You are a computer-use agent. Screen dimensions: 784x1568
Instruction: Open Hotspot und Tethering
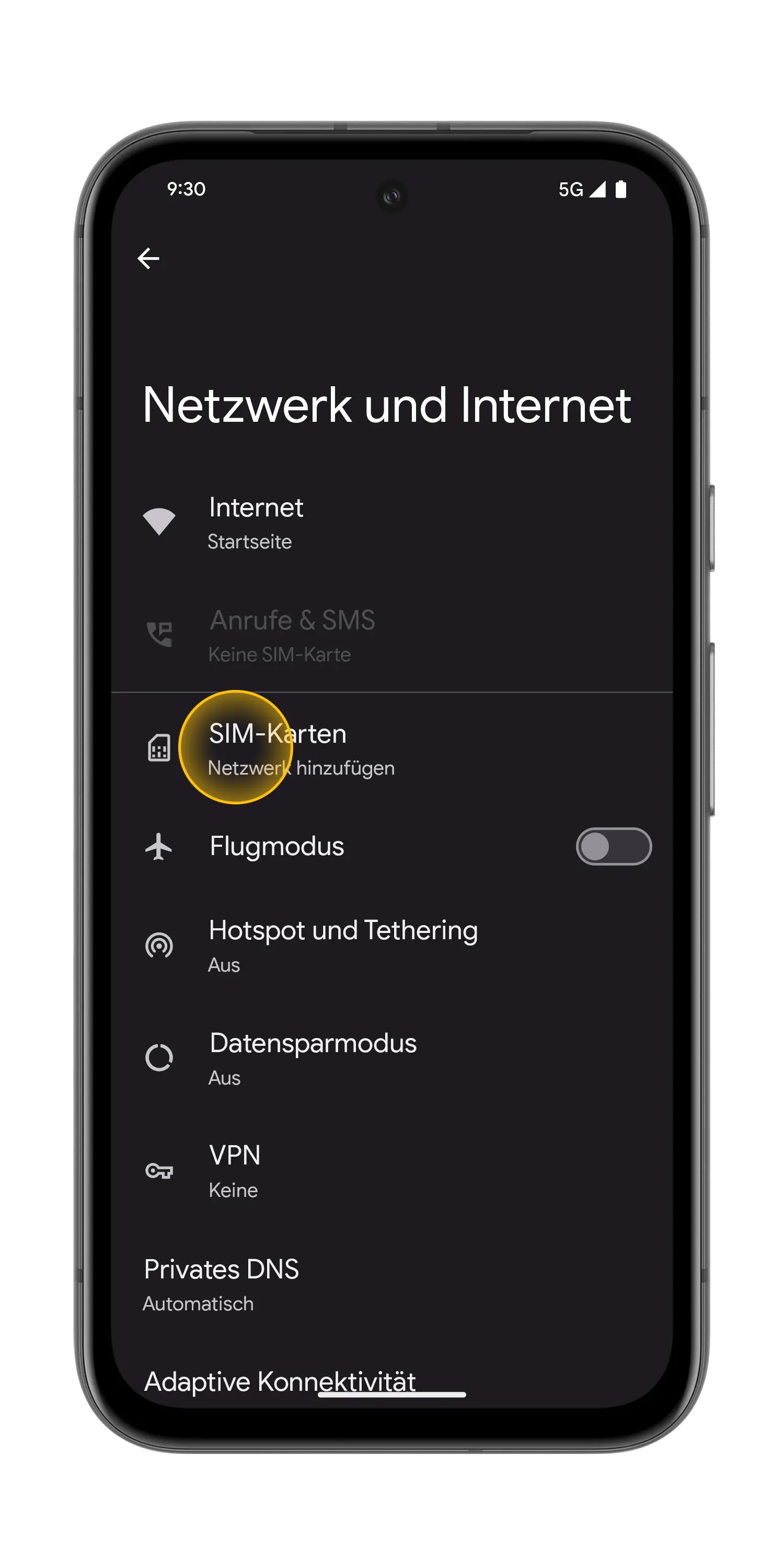[x=392, y=946]
